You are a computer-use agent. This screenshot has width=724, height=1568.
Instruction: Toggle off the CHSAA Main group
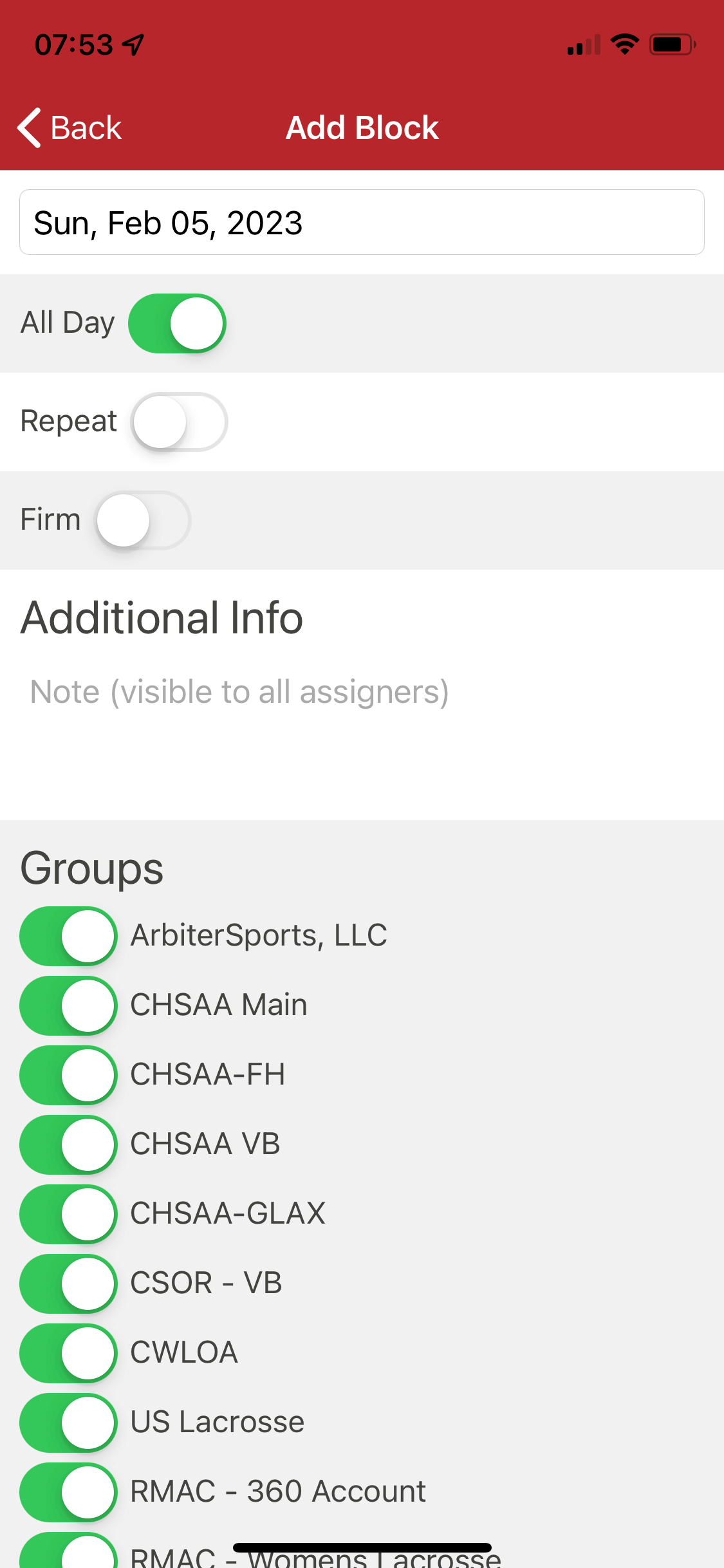point(68,1005)
